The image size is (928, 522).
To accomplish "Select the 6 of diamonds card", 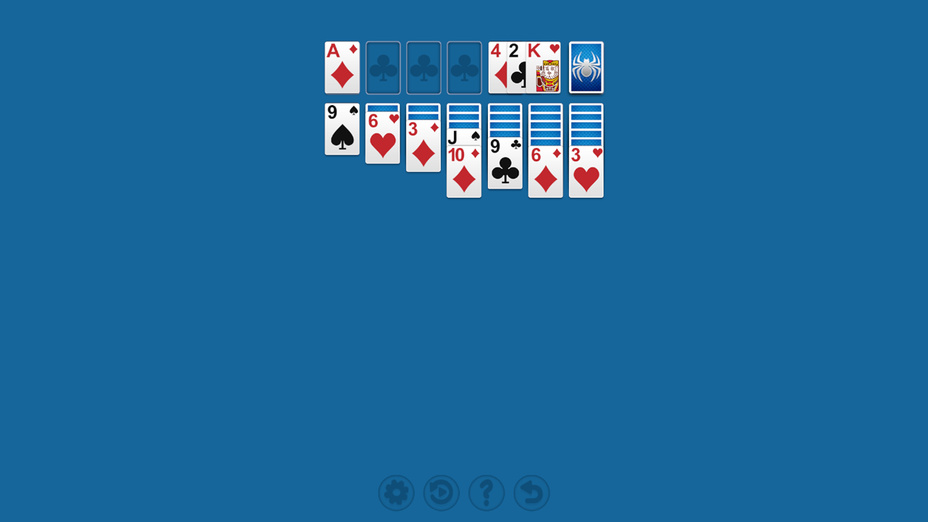I will click(x=545, y=173).
